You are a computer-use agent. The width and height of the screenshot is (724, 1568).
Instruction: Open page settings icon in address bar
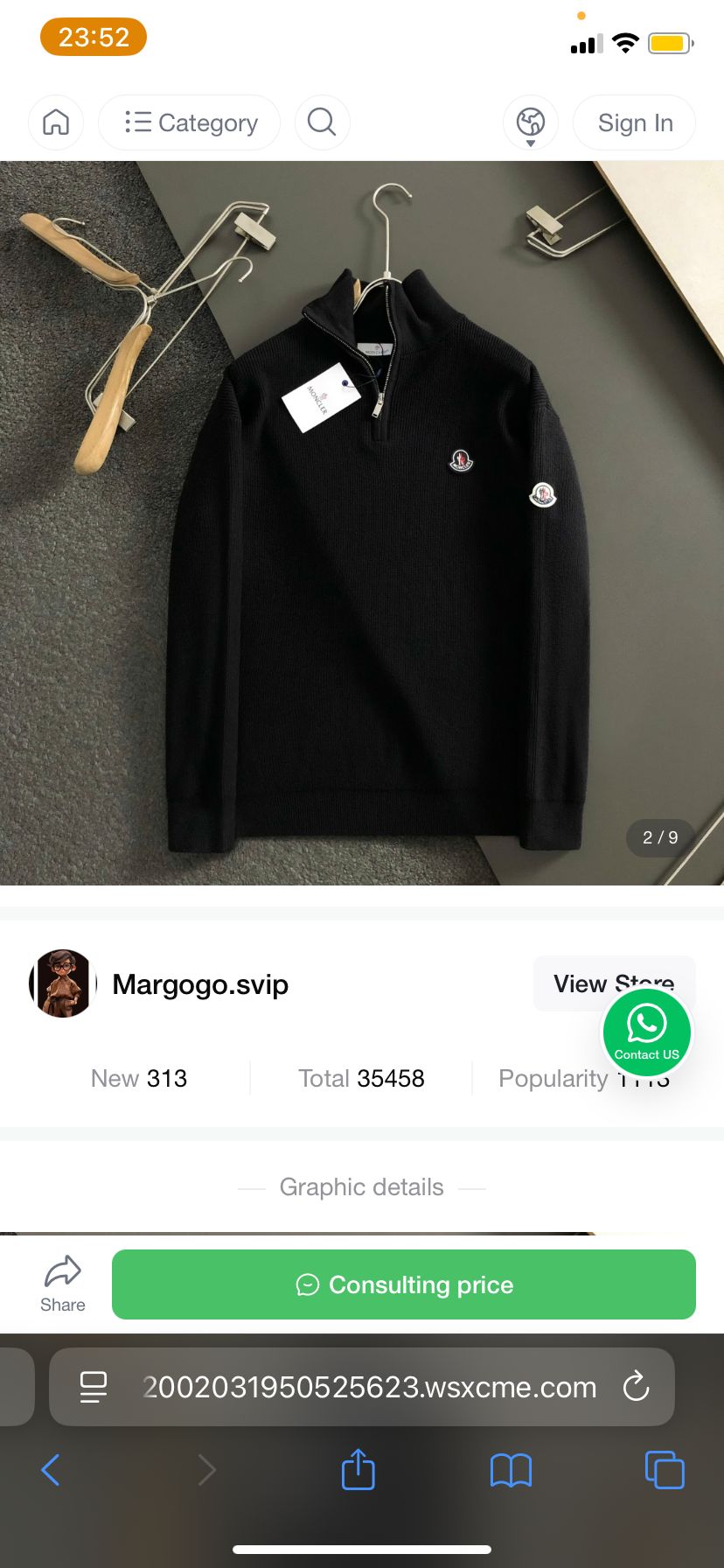(x=94, y=1387)
